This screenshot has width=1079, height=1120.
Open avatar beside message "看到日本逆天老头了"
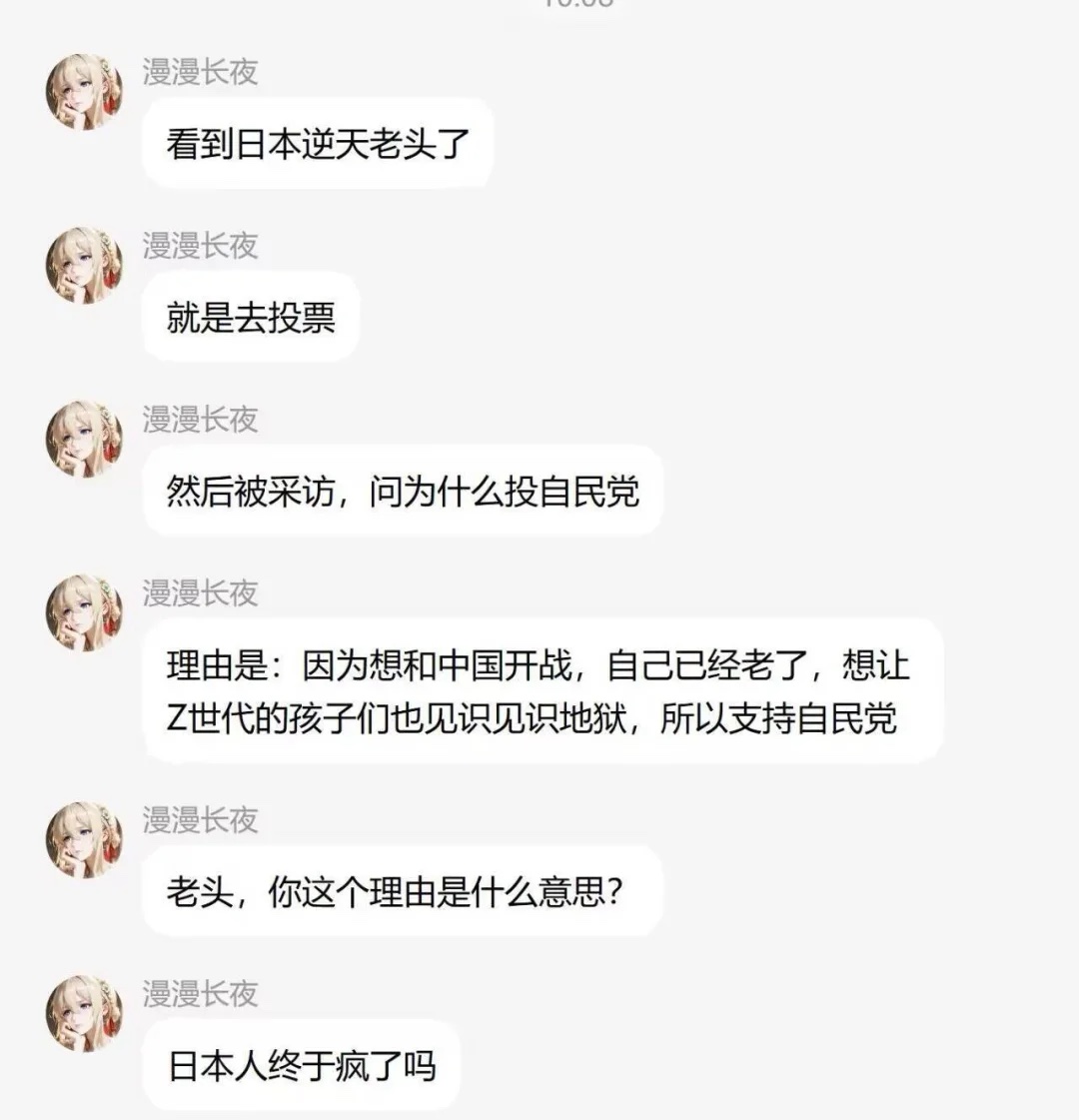(x=84, y=92)
